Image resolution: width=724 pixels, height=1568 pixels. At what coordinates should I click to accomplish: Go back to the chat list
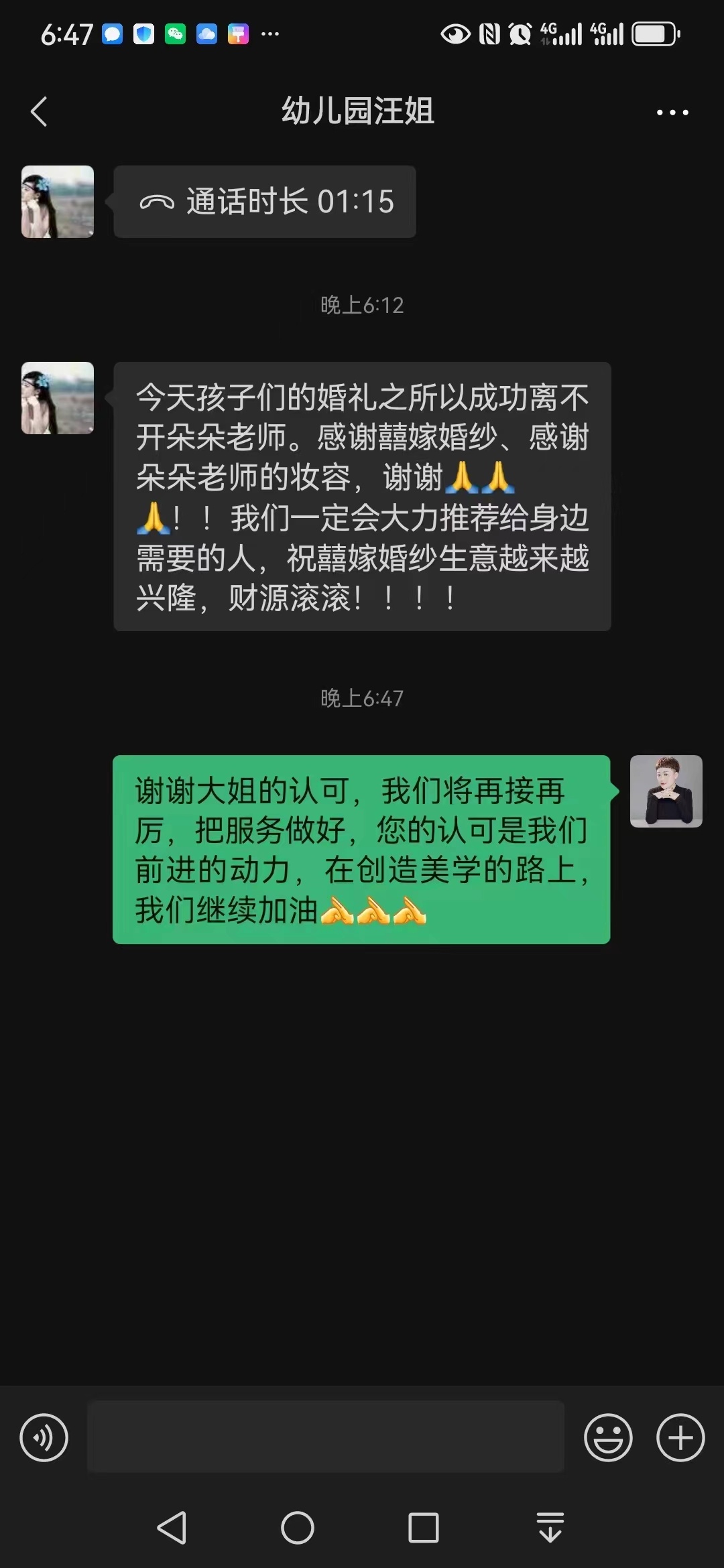pos(40,111)
